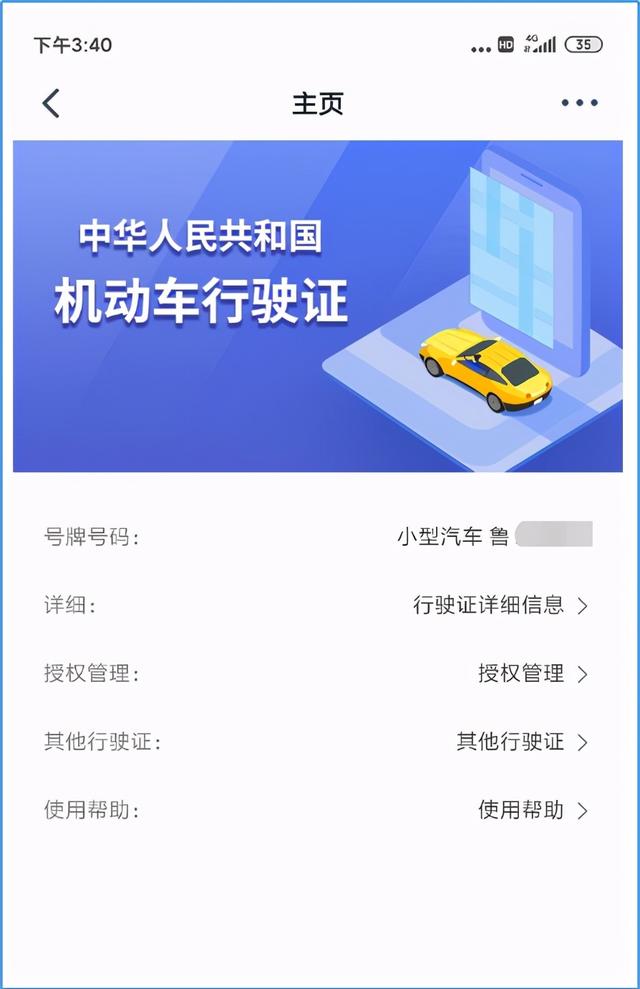Screen dimensions: 640x989
Task: View 其他行驶证
Action: pos(521,742)
